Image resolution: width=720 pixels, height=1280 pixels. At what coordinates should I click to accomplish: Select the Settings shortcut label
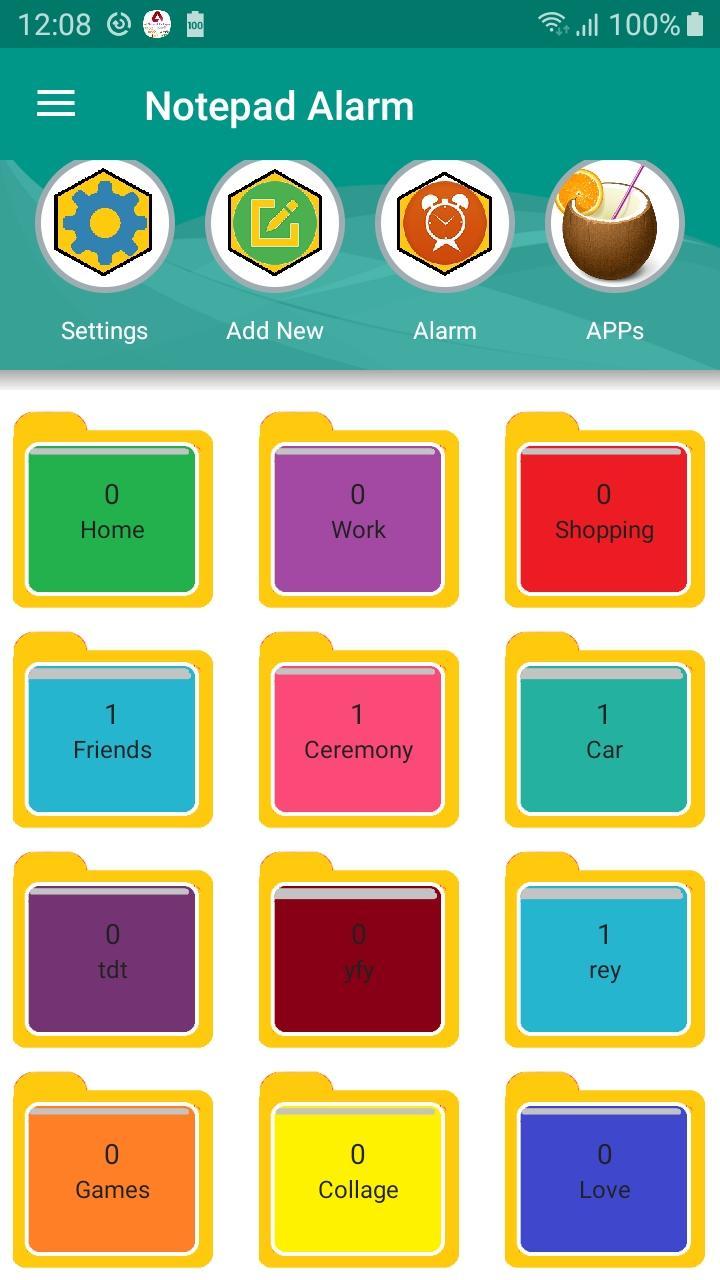[x=105, y=330]
